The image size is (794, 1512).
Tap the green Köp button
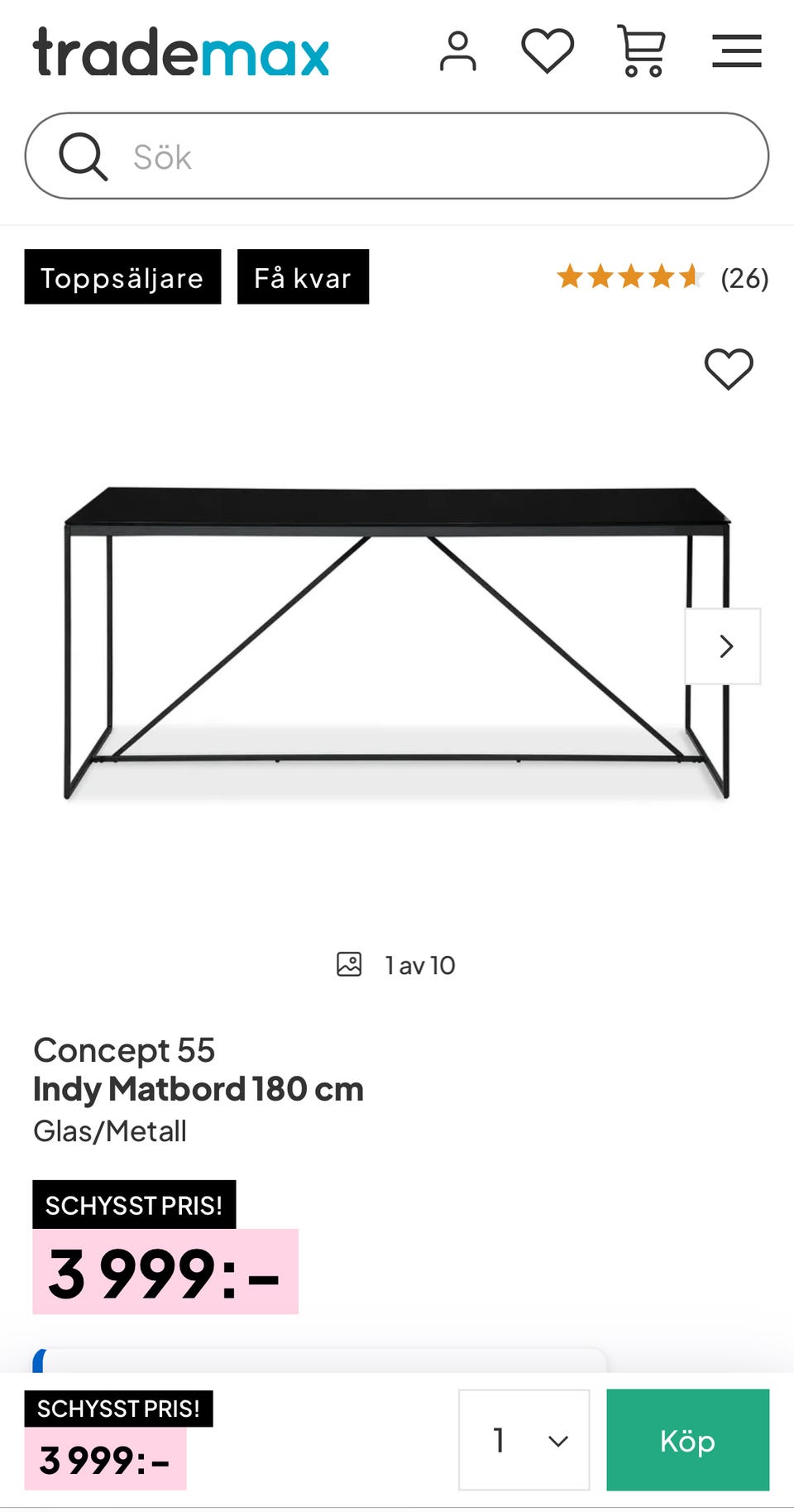[x=687, y=1440]
